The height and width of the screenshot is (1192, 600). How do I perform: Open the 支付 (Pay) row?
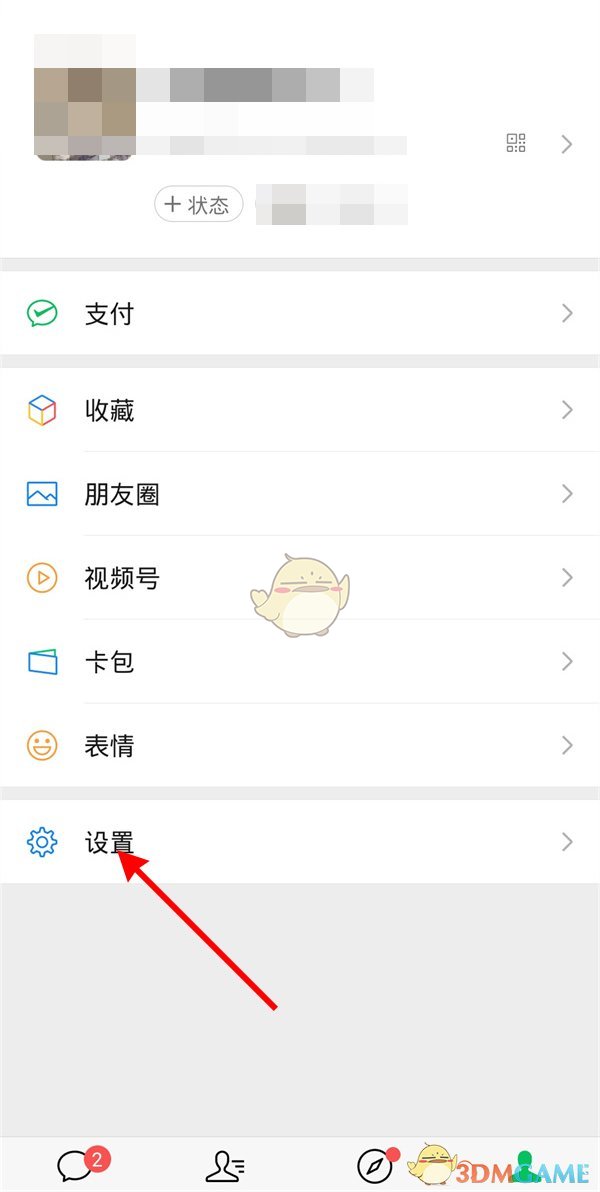point(300,314)
